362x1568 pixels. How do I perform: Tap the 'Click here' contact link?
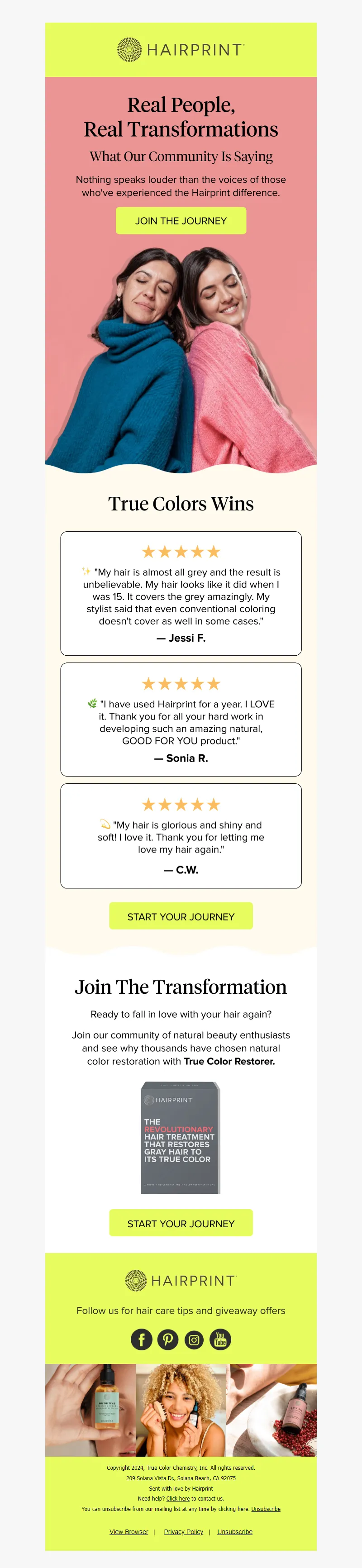pos(178,1498)
